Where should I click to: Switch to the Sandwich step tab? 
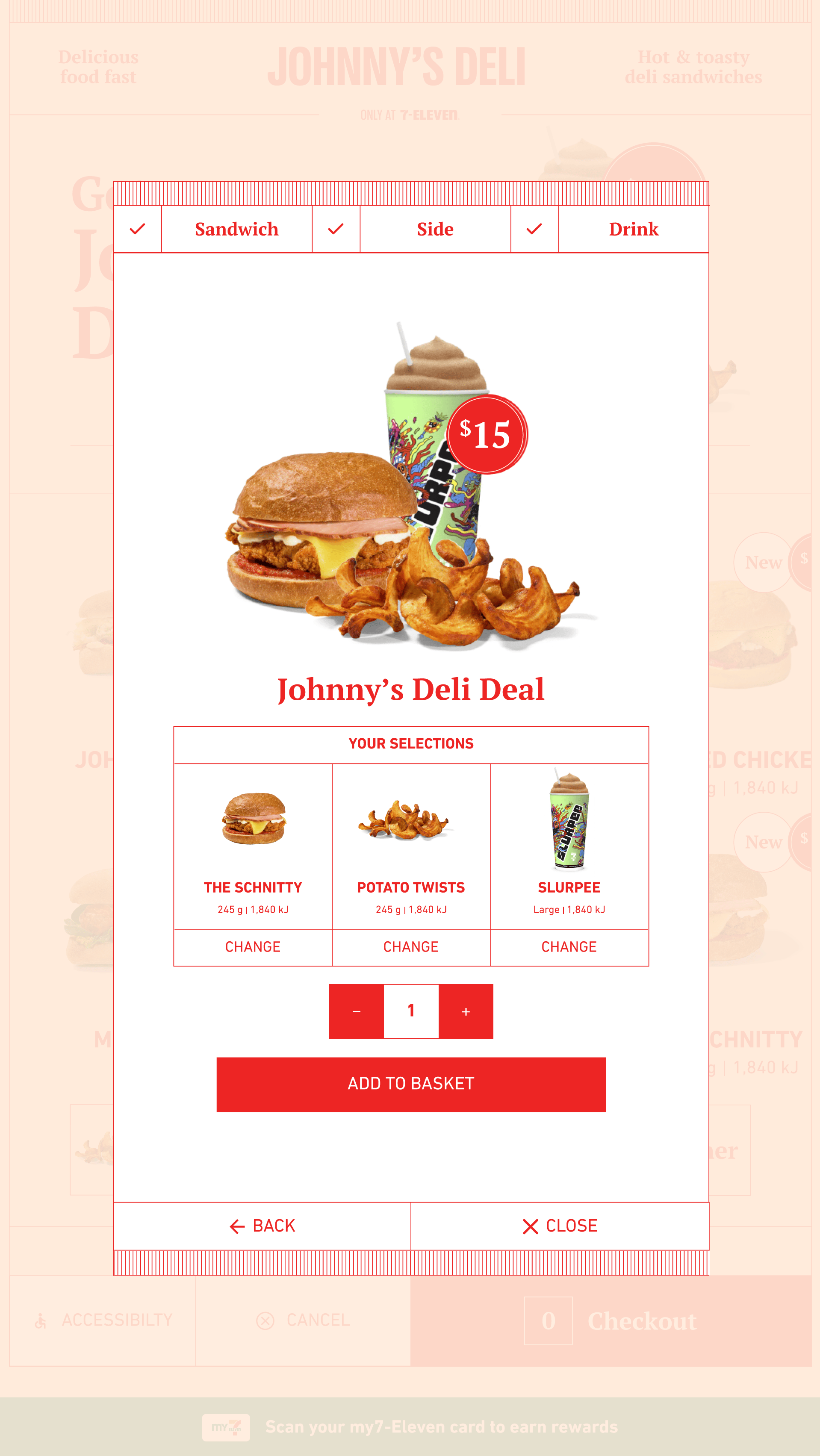pyautogui.click(x=236, y=229)
